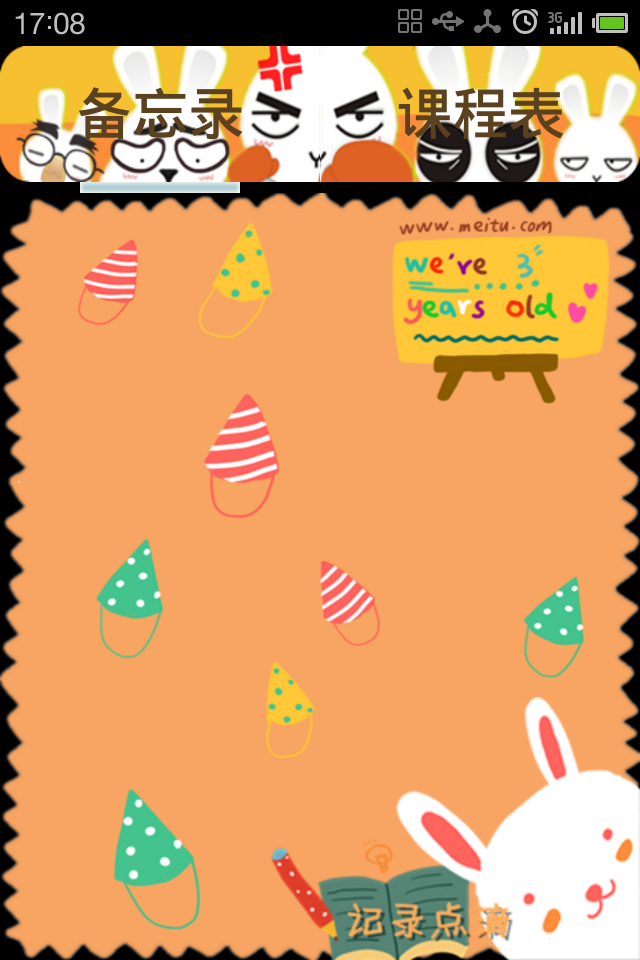
Task: Open the 课程表 tab
Action: 481,115
